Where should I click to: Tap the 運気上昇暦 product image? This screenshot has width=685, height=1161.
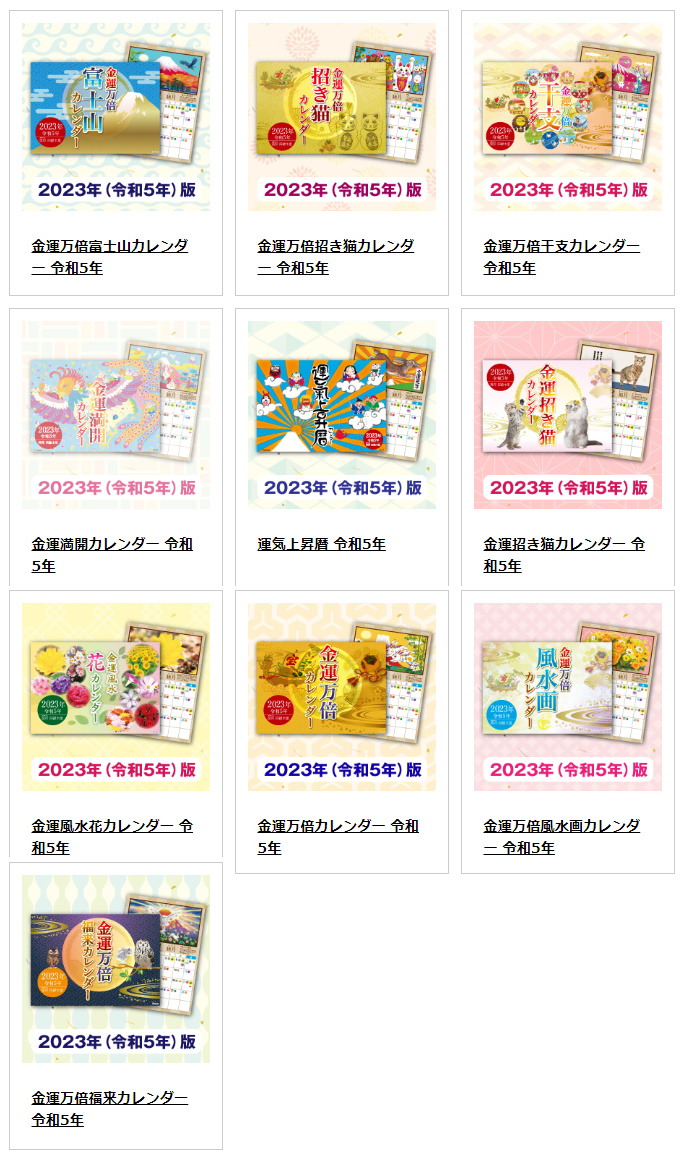click(342, 415)
